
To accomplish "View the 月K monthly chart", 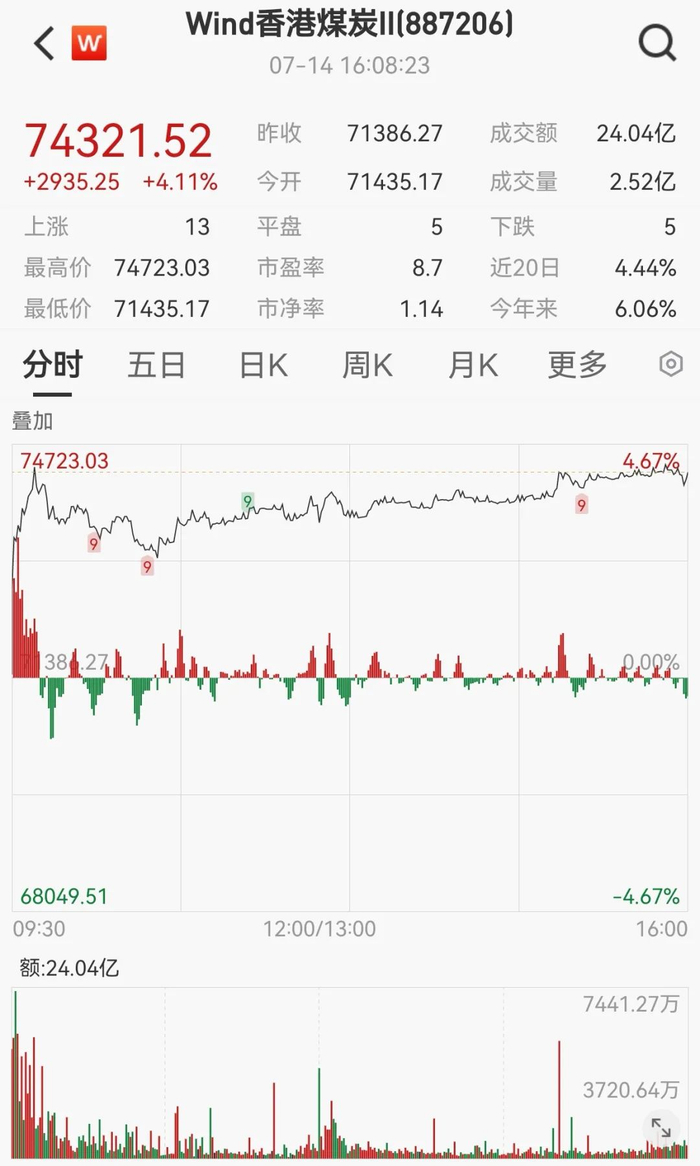I will tap(472, 365).
